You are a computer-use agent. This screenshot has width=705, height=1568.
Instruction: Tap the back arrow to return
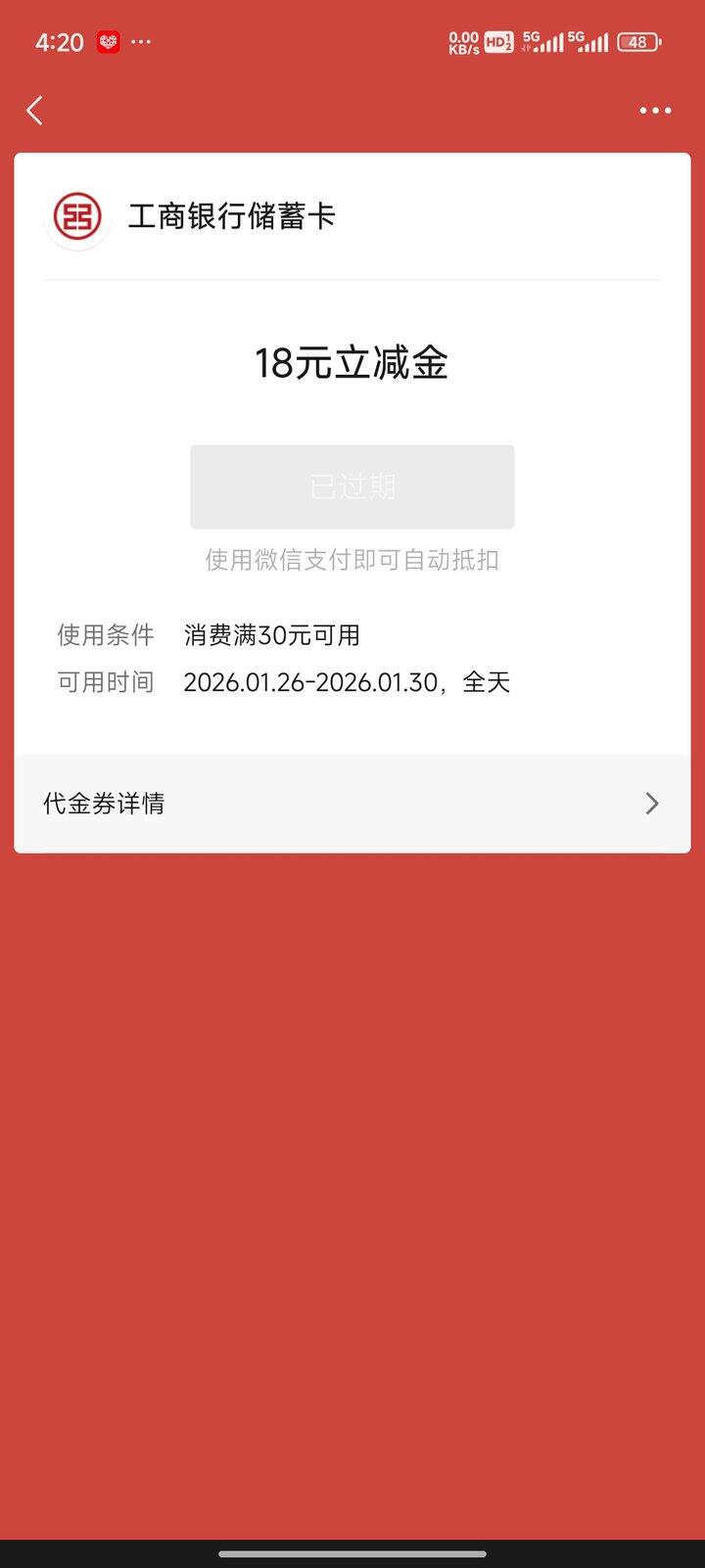(34, 110)
